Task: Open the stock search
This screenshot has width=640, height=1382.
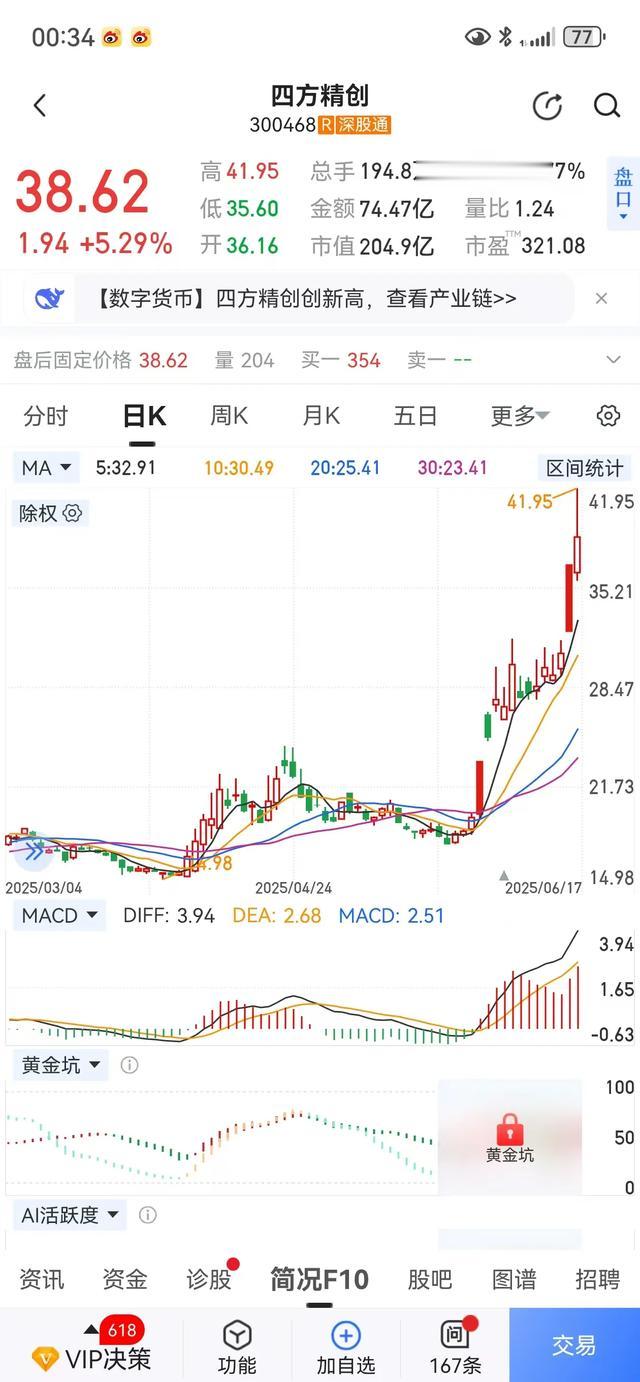Action: pos(607,106)
